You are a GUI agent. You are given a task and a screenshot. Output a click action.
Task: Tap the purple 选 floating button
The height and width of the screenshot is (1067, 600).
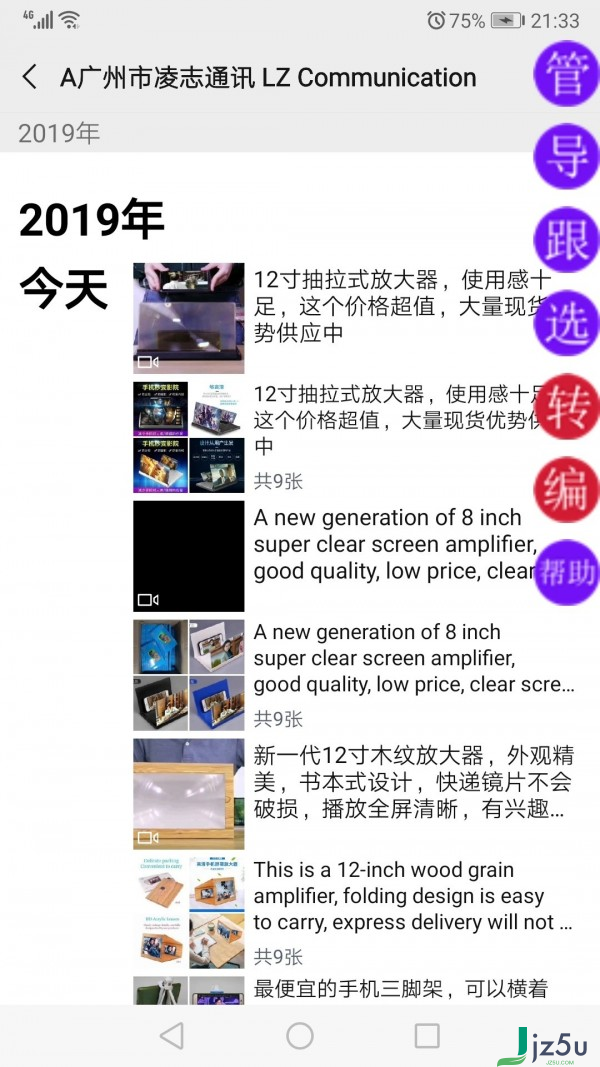567,324
